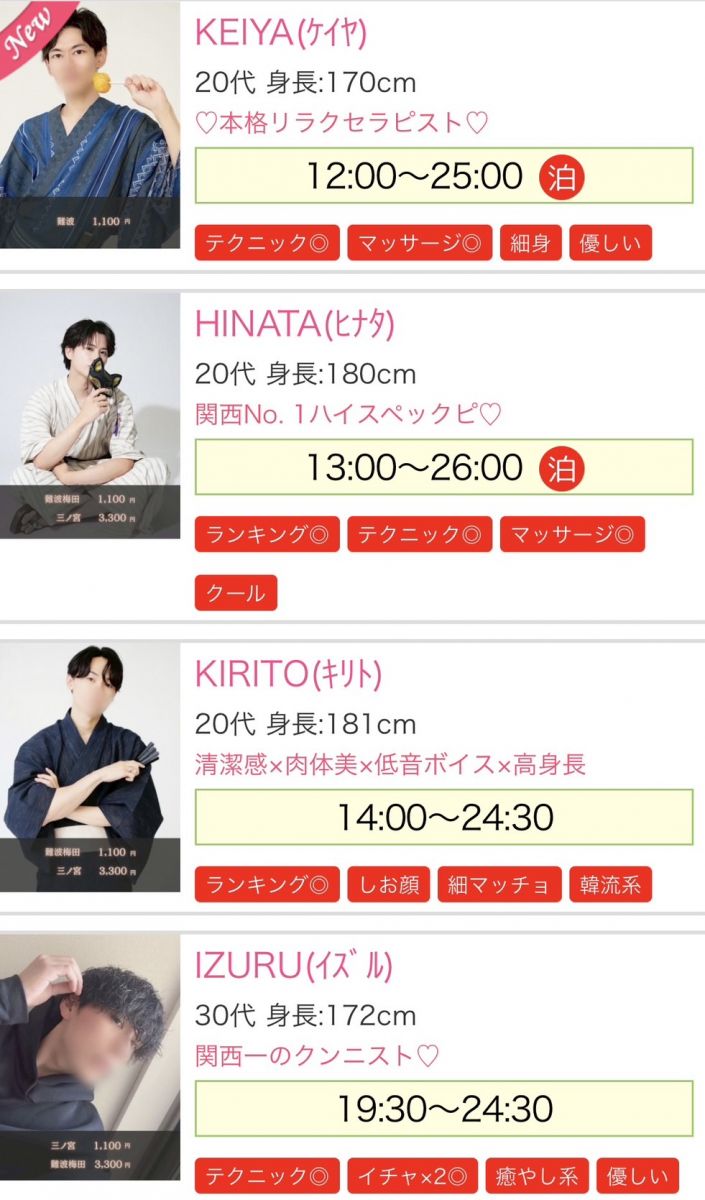Open the KEIYA(ケイヤ) name link
The height and width of the screenshot is (1200, 705).
(x=281, y=34)
